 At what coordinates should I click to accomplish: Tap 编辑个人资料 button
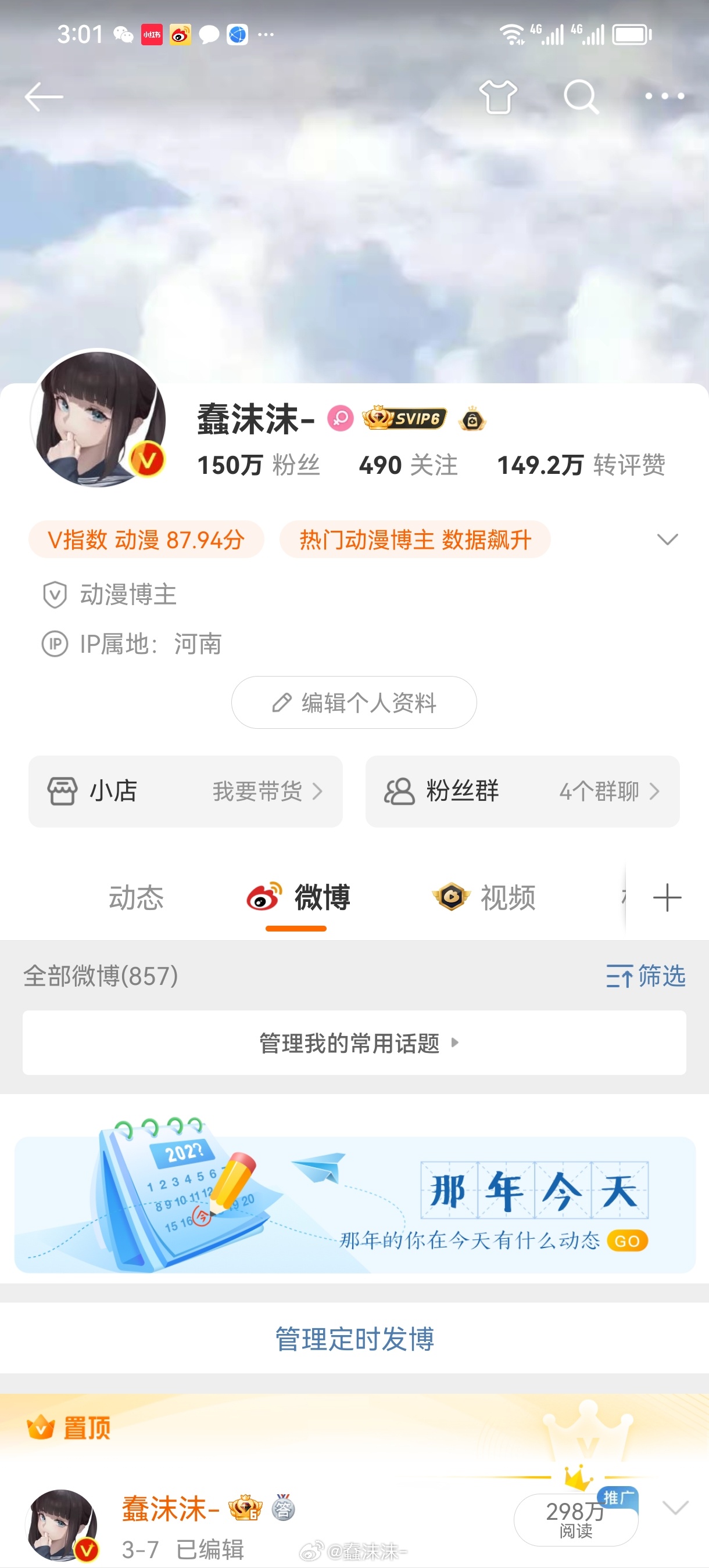pos(354,703)
